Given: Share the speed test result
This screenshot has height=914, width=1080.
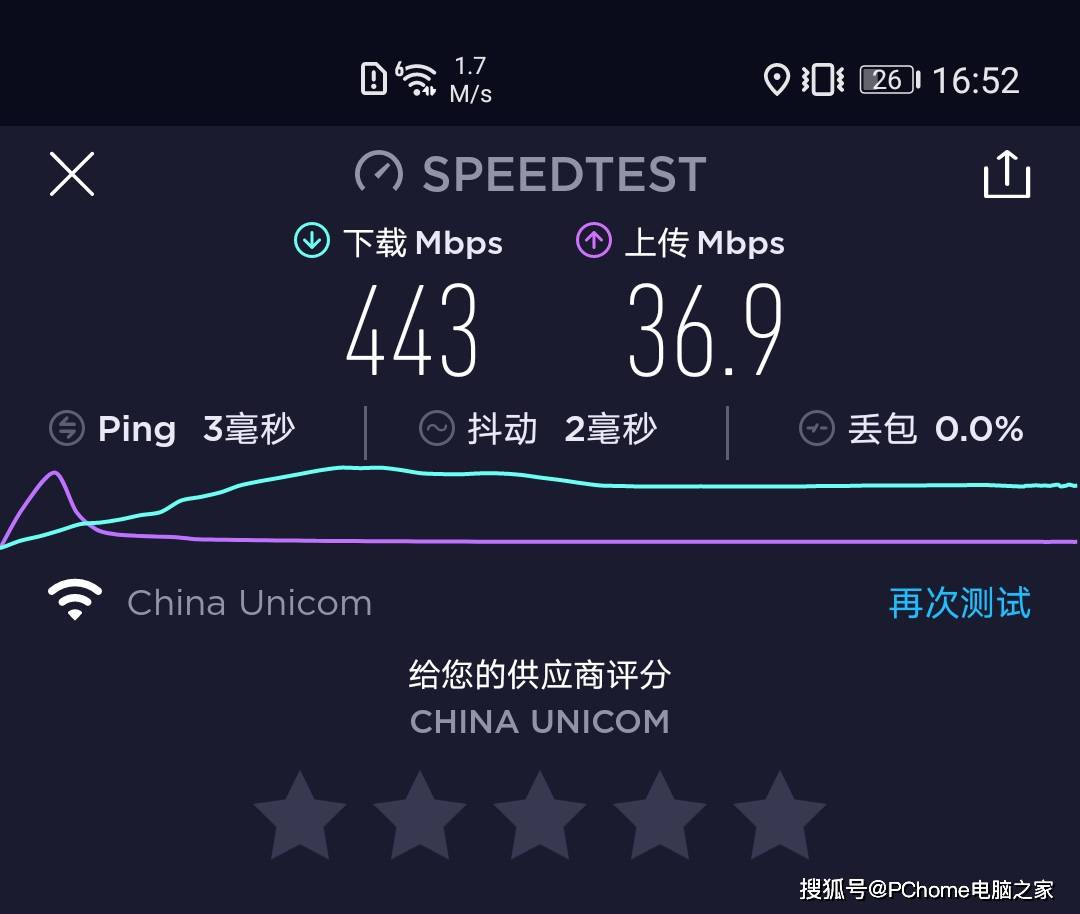Looking at the screenshot, I should pyautogui.click(x=1006, y=175).
